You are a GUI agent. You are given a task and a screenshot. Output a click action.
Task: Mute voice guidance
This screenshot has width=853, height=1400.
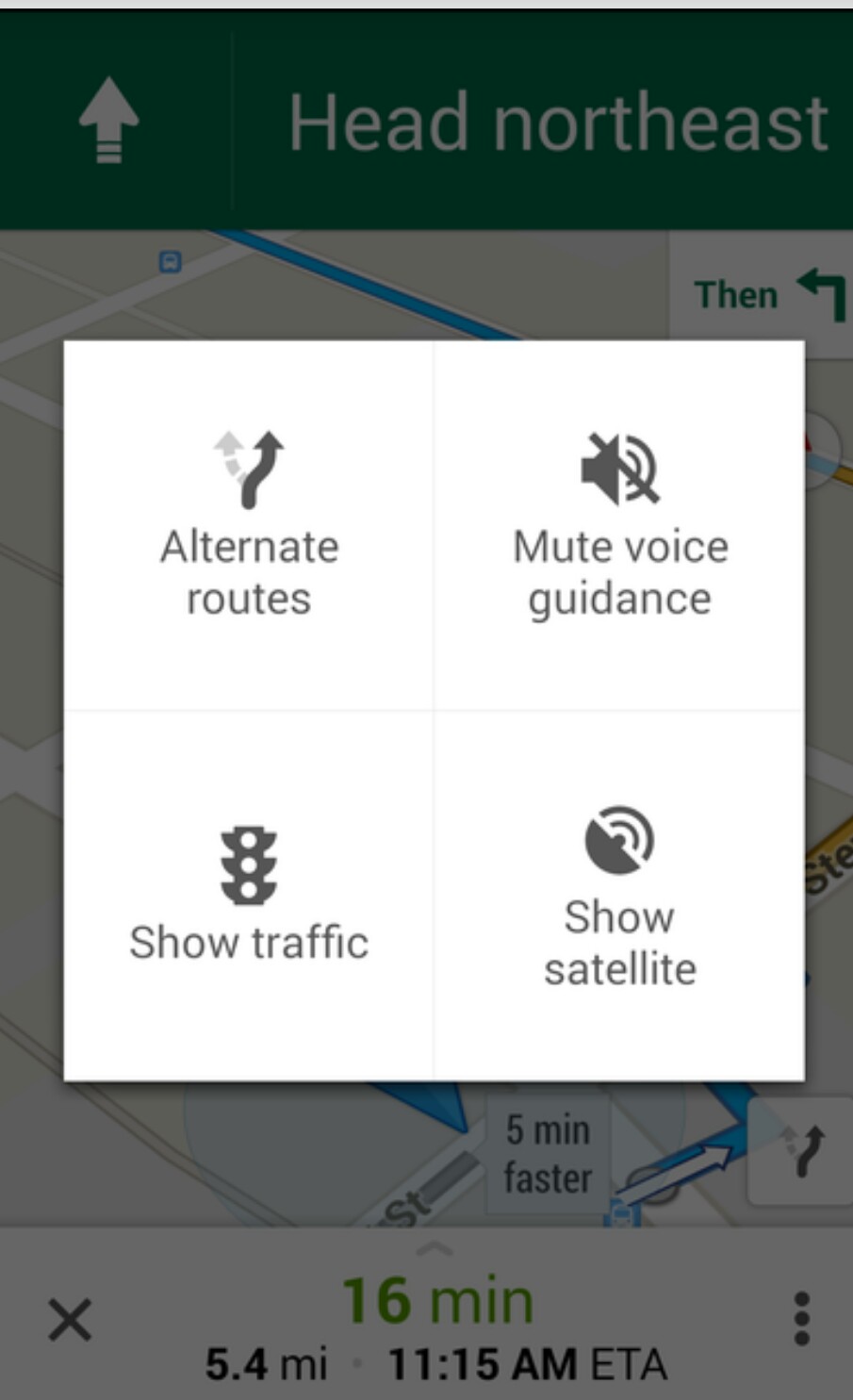point(619,525)
